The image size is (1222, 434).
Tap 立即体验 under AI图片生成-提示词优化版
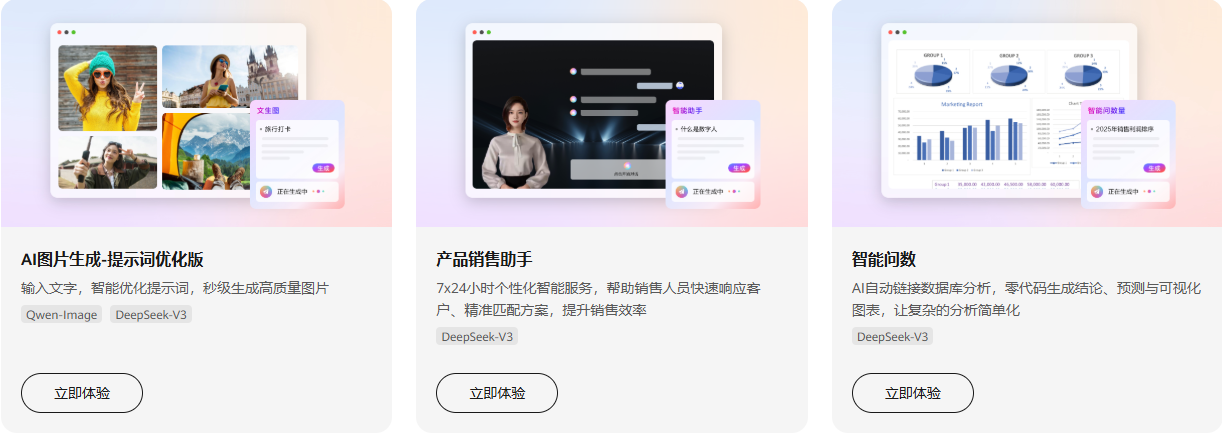point(82,393)
